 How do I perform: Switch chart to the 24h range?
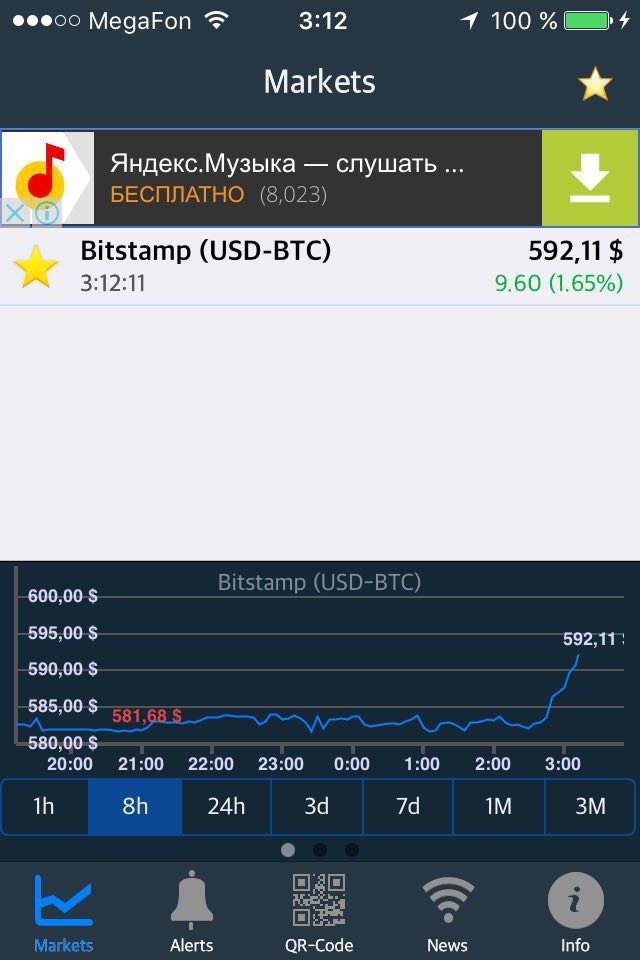(226, 806)
